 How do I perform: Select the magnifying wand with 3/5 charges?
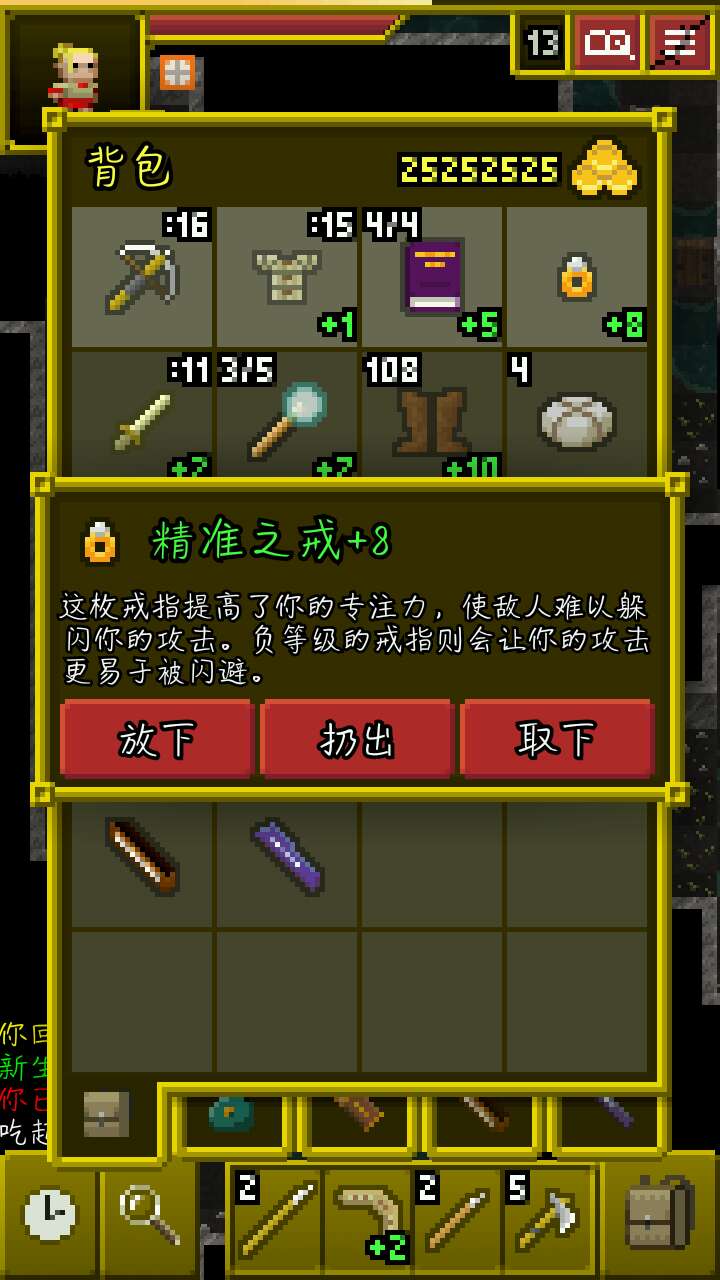(x=288, y=415)
